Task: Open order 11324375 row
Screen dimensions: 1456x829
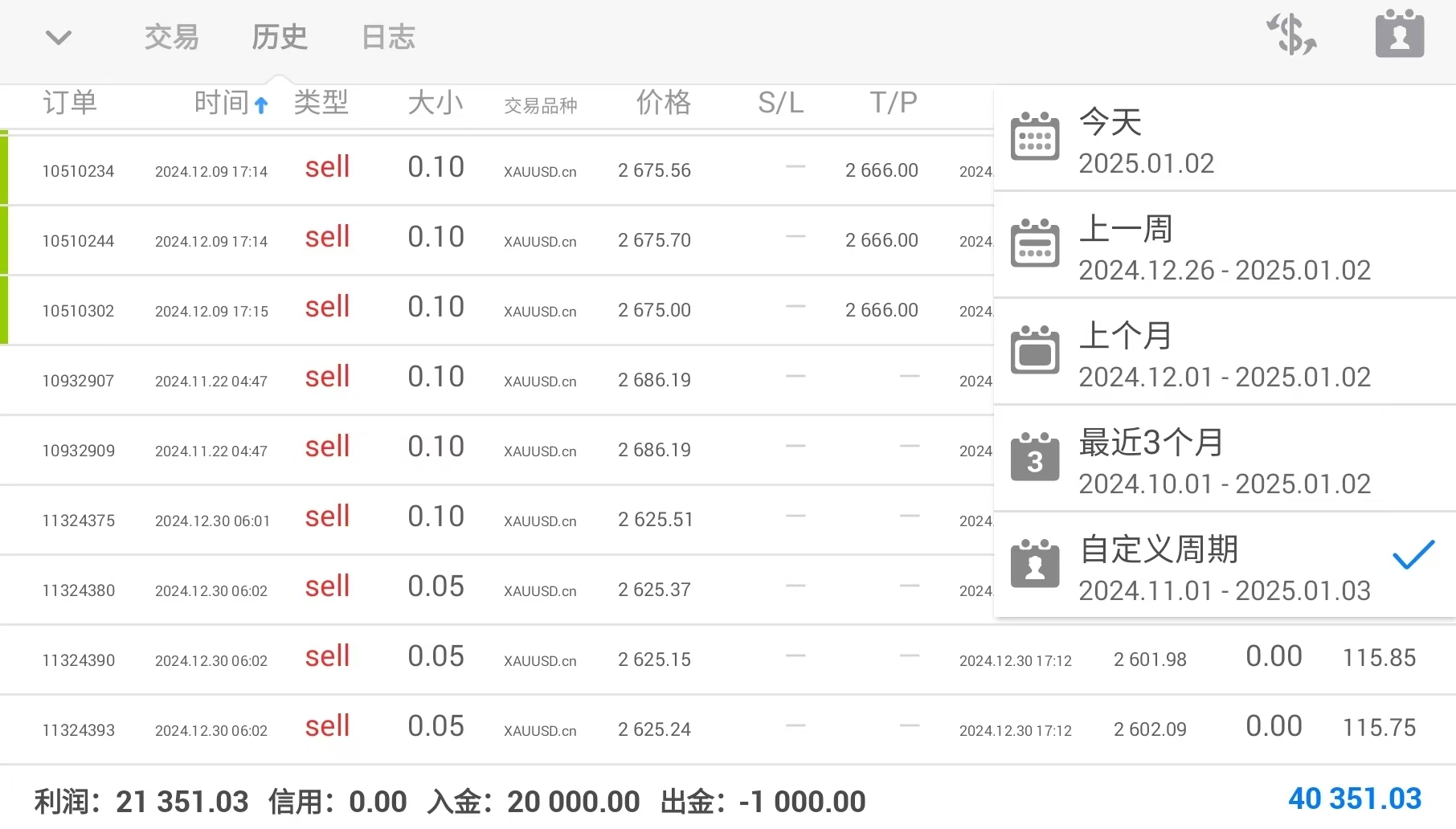Action: (x=482, y=520)
